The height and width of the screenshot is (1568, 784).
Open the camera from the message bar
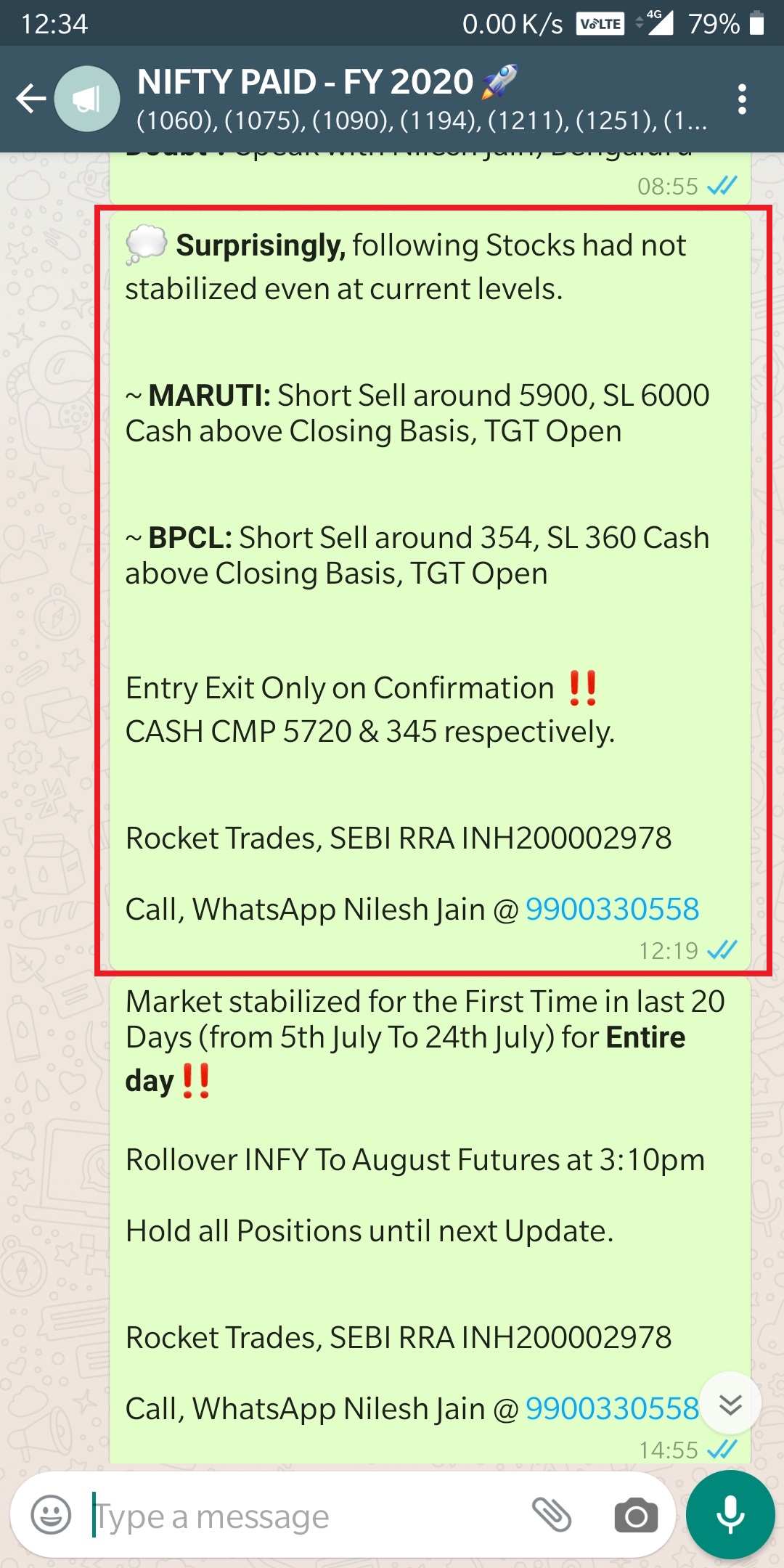coord(636,1516)
